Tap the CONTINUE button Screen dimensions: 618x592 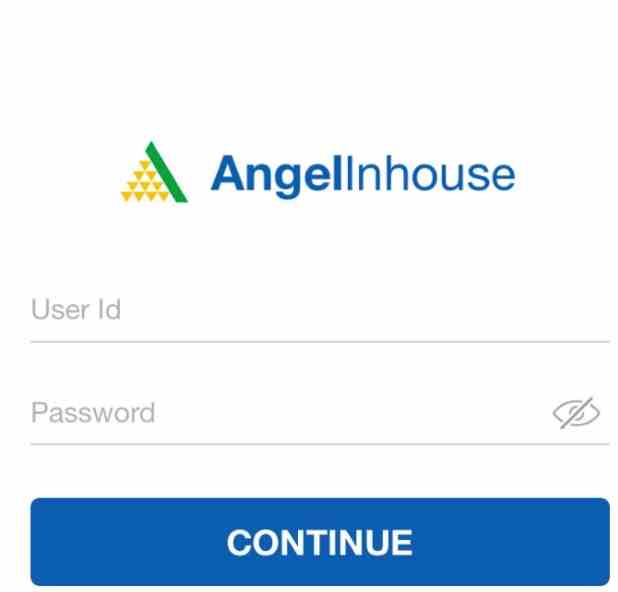(x=319, y=541)
